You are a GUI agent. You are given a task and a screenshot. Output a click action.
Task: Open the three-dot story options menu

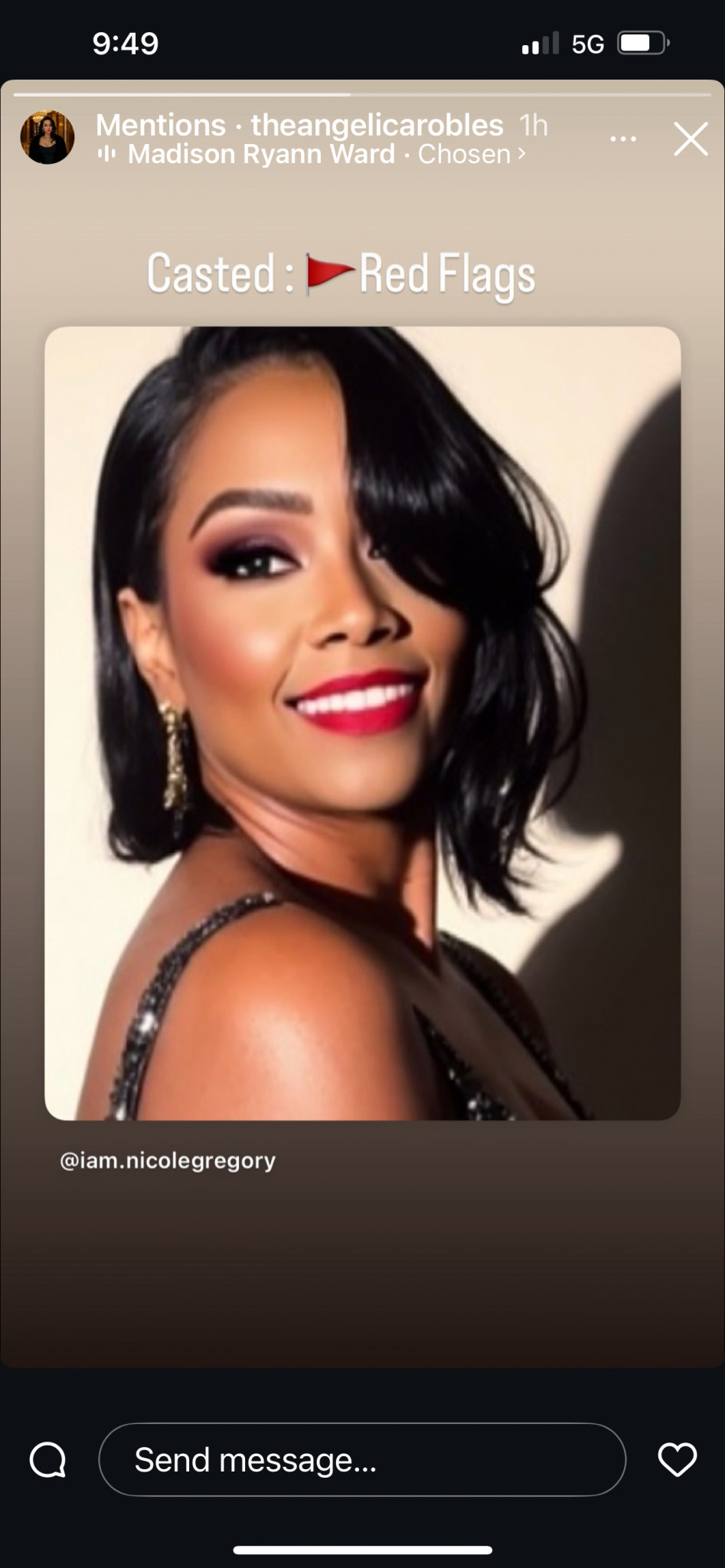(623, 139)
